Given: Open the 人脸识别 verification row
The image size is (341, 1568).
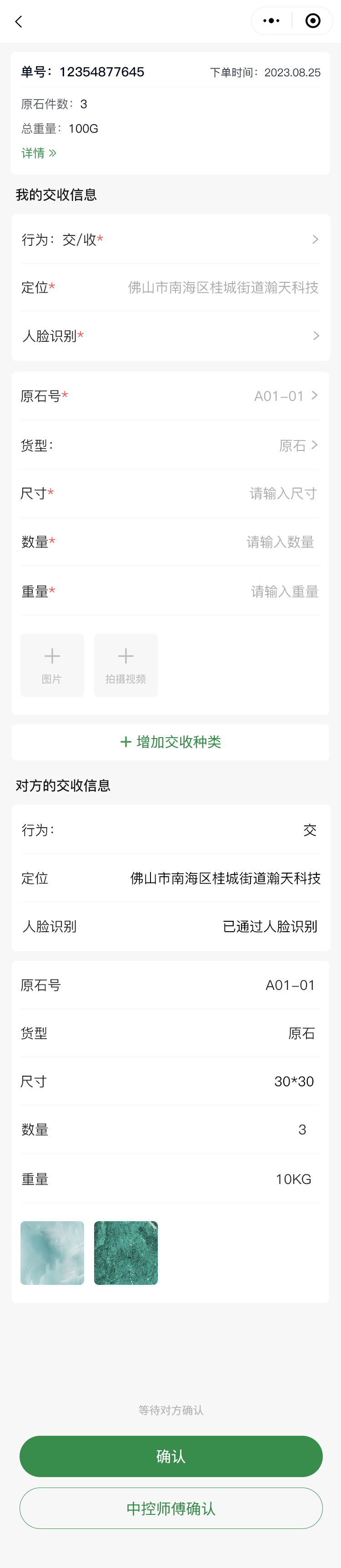Looking at the screenshot, I should click(x=170, y=335).
